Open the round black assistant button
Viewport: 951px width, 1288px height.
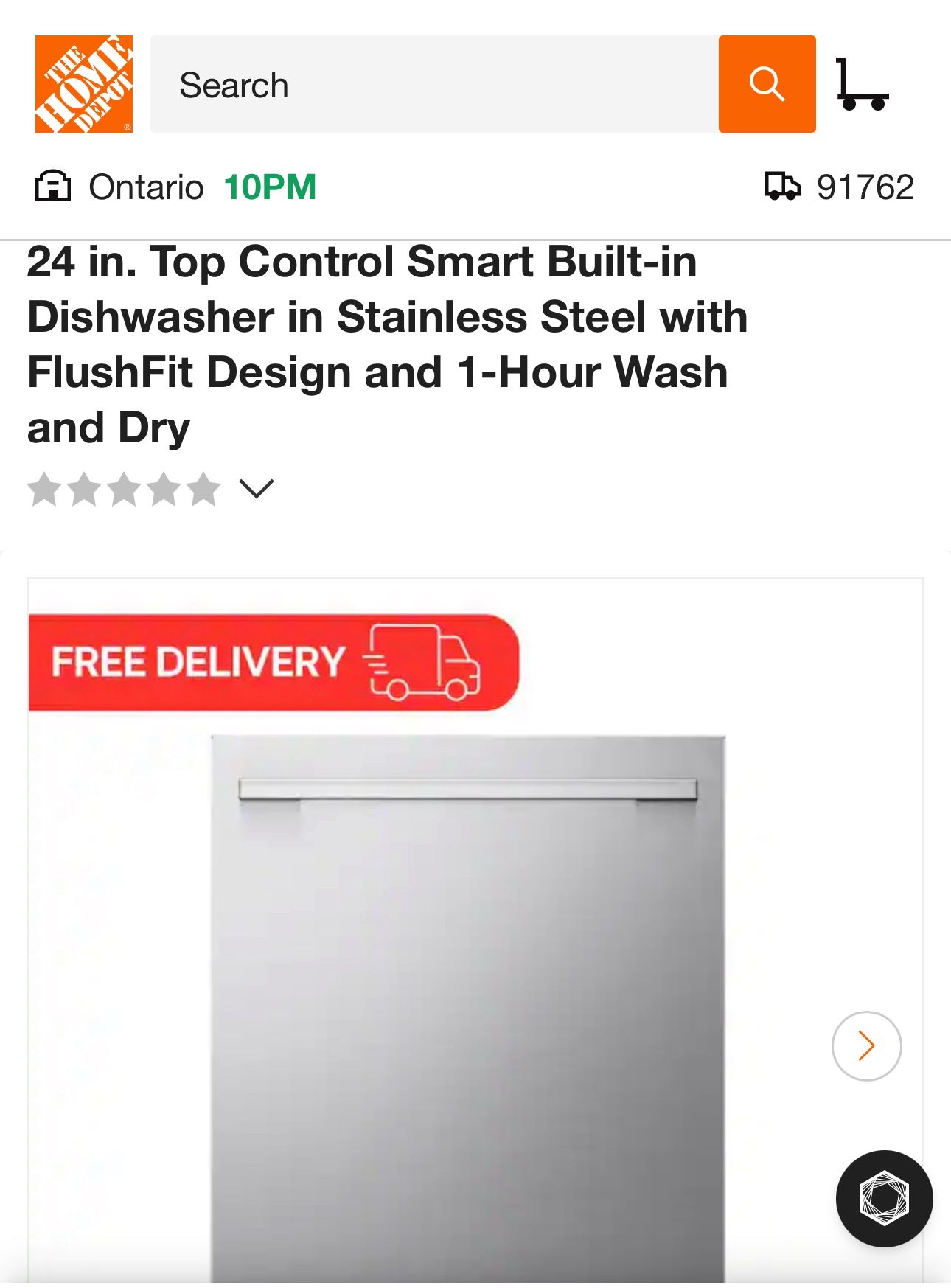tap(883, 1197)
